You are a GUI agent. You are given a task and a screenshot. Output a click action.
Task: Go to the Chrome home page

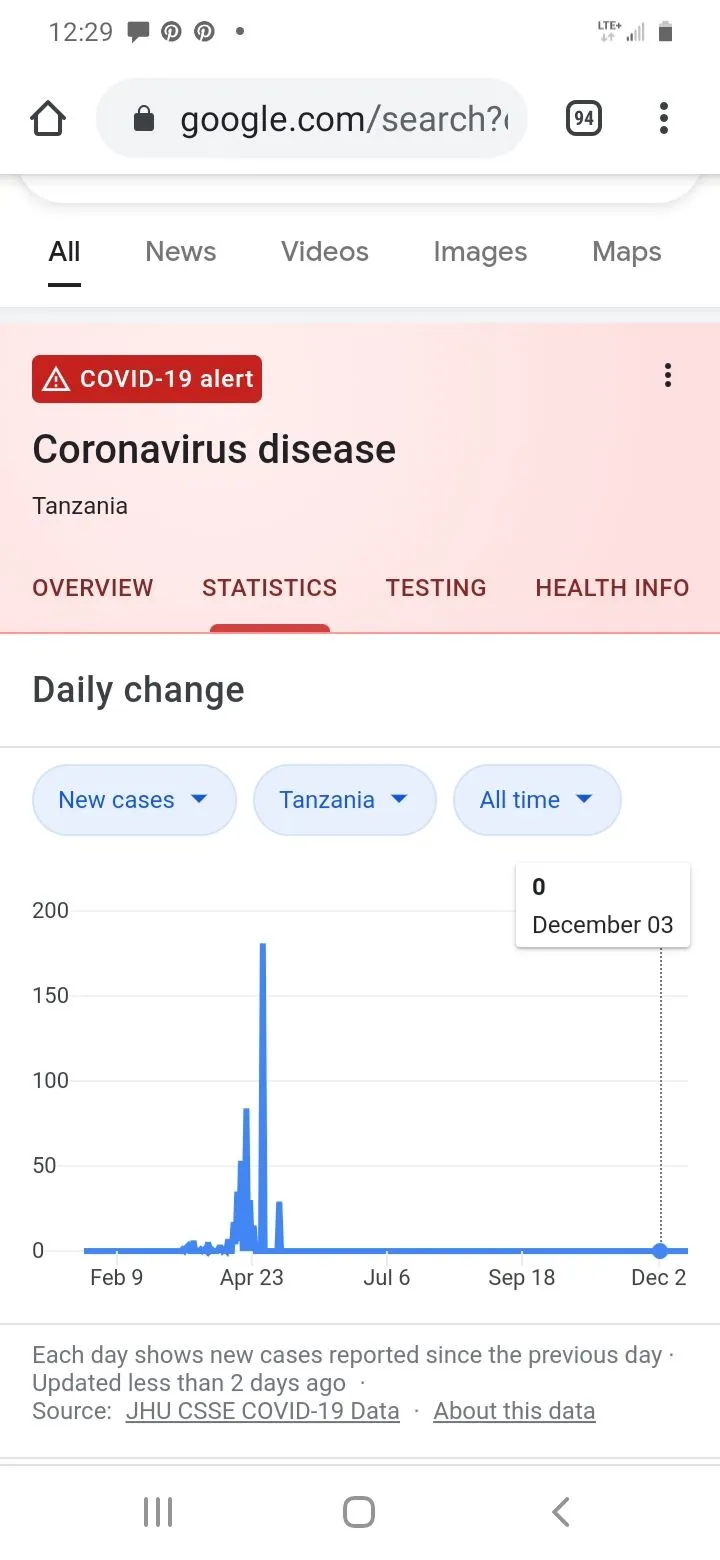tap(48, 119)
